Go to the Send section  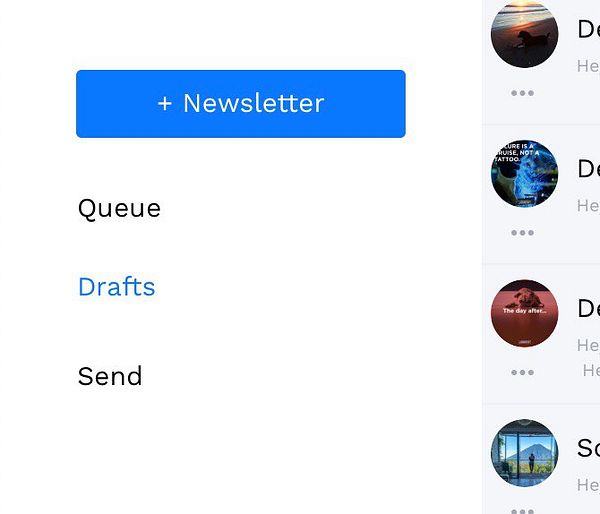pyautogui.click(x=110, y=376)
